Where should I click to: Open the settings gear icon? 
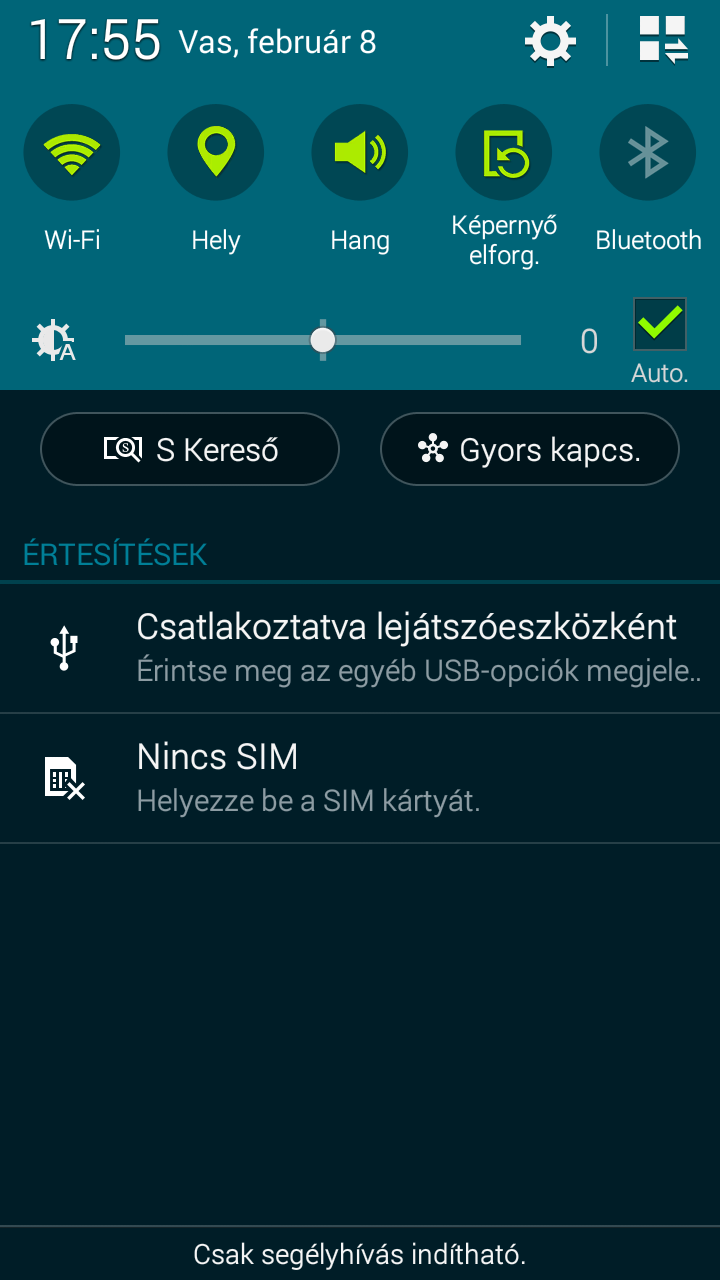click(550, 42)
